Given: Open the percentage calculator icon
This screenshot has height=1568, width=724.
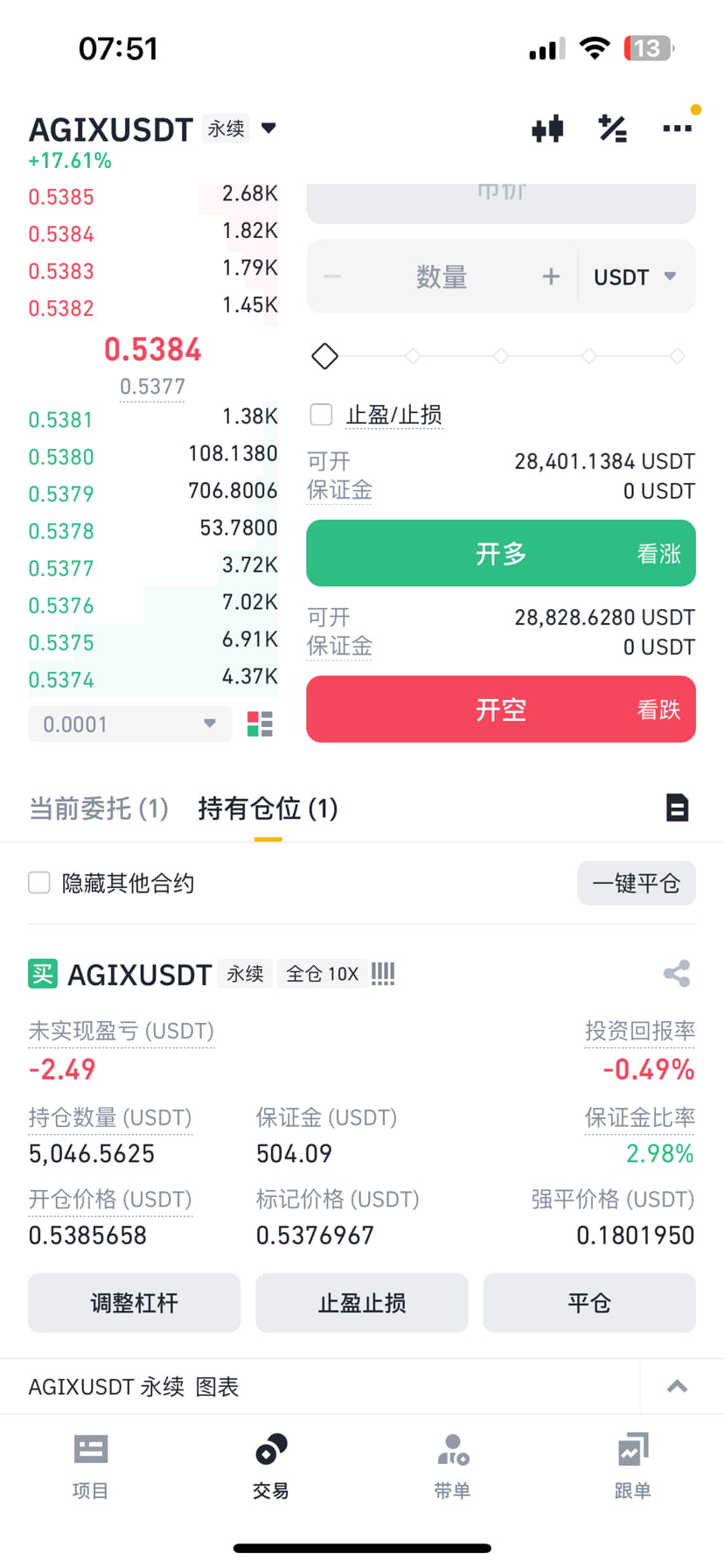Looking at the screenshot, I should [x=612, y=129].
